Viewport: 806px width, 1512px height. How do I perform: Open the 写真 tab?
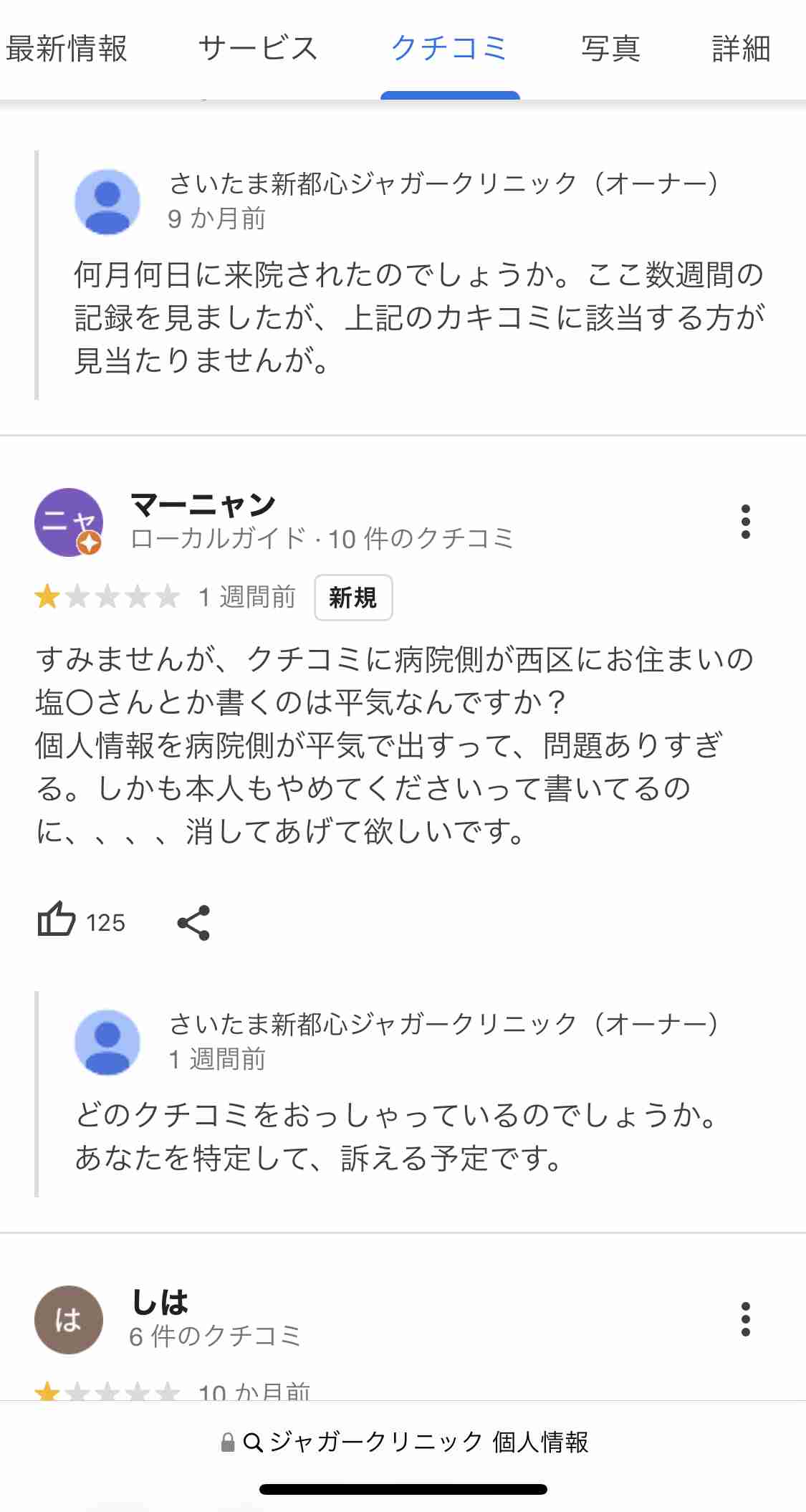pos(610,49)
